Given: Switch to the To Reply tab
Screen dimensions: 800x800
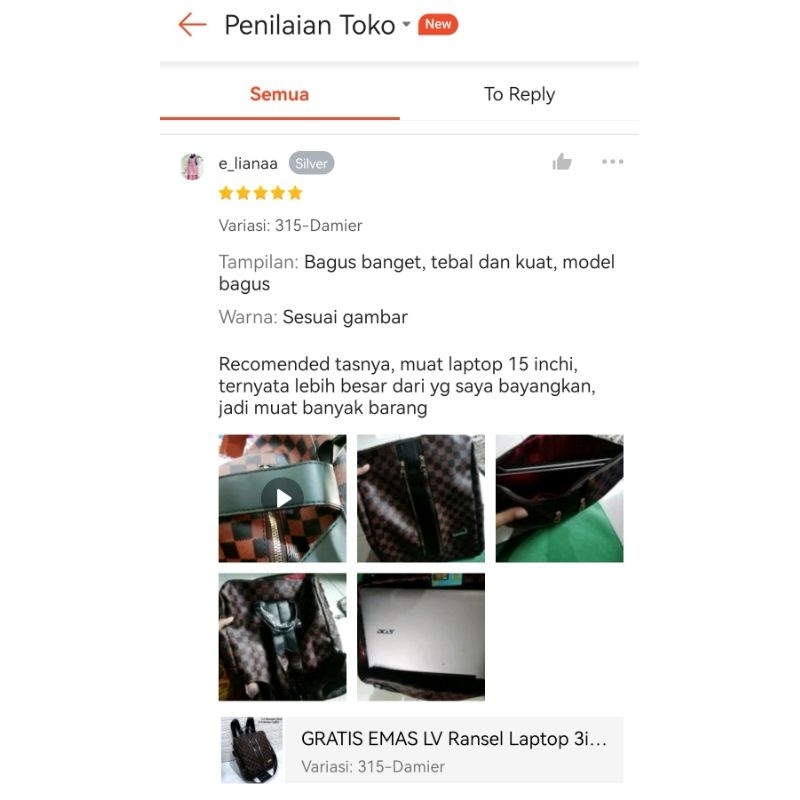Looking at the screenshot, I should point(519,94).
